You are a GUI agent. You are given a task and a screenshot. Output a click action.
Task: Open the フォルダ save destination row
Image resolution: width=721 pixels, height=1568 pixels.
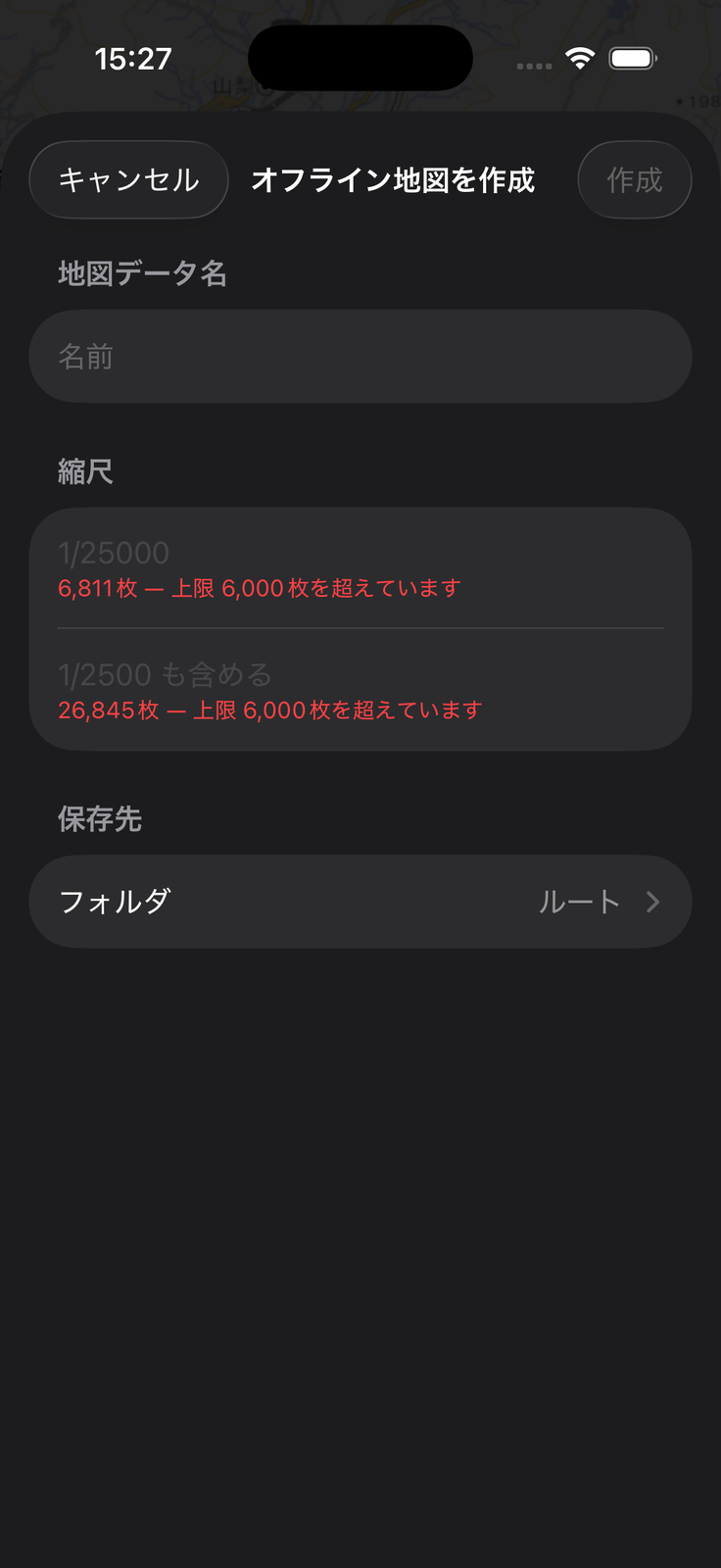360,902
